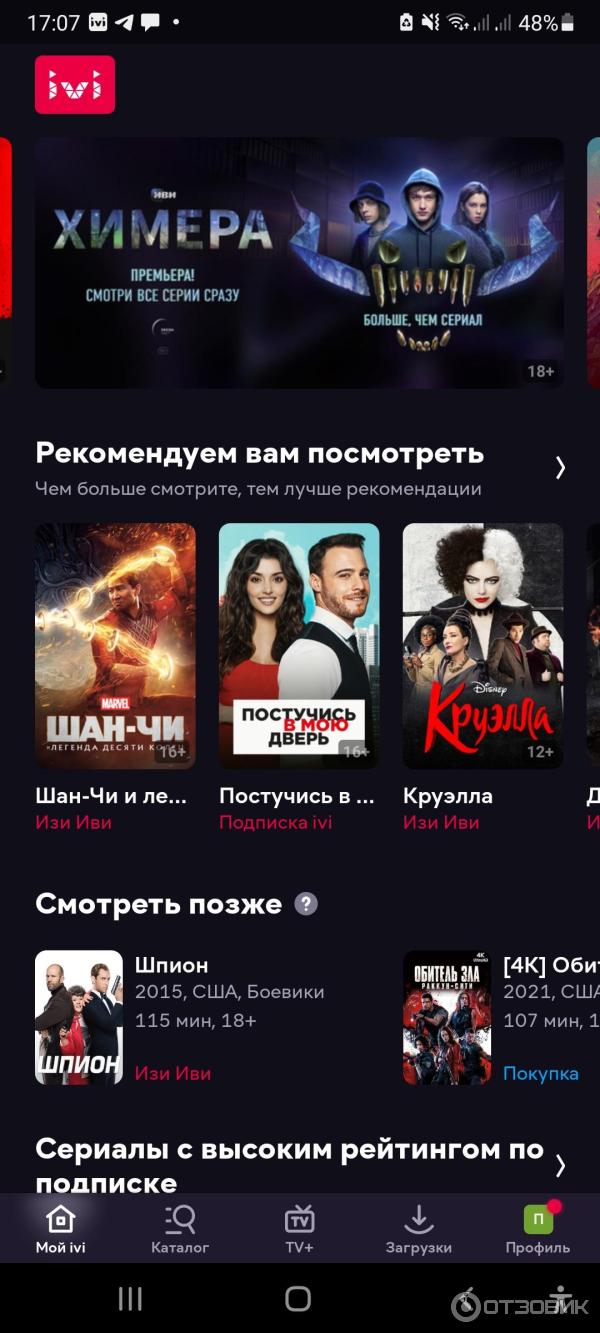Open the Обитель зла 4K movie
The height and width of the screenshot is (1333, 600).
[447, 1018]
